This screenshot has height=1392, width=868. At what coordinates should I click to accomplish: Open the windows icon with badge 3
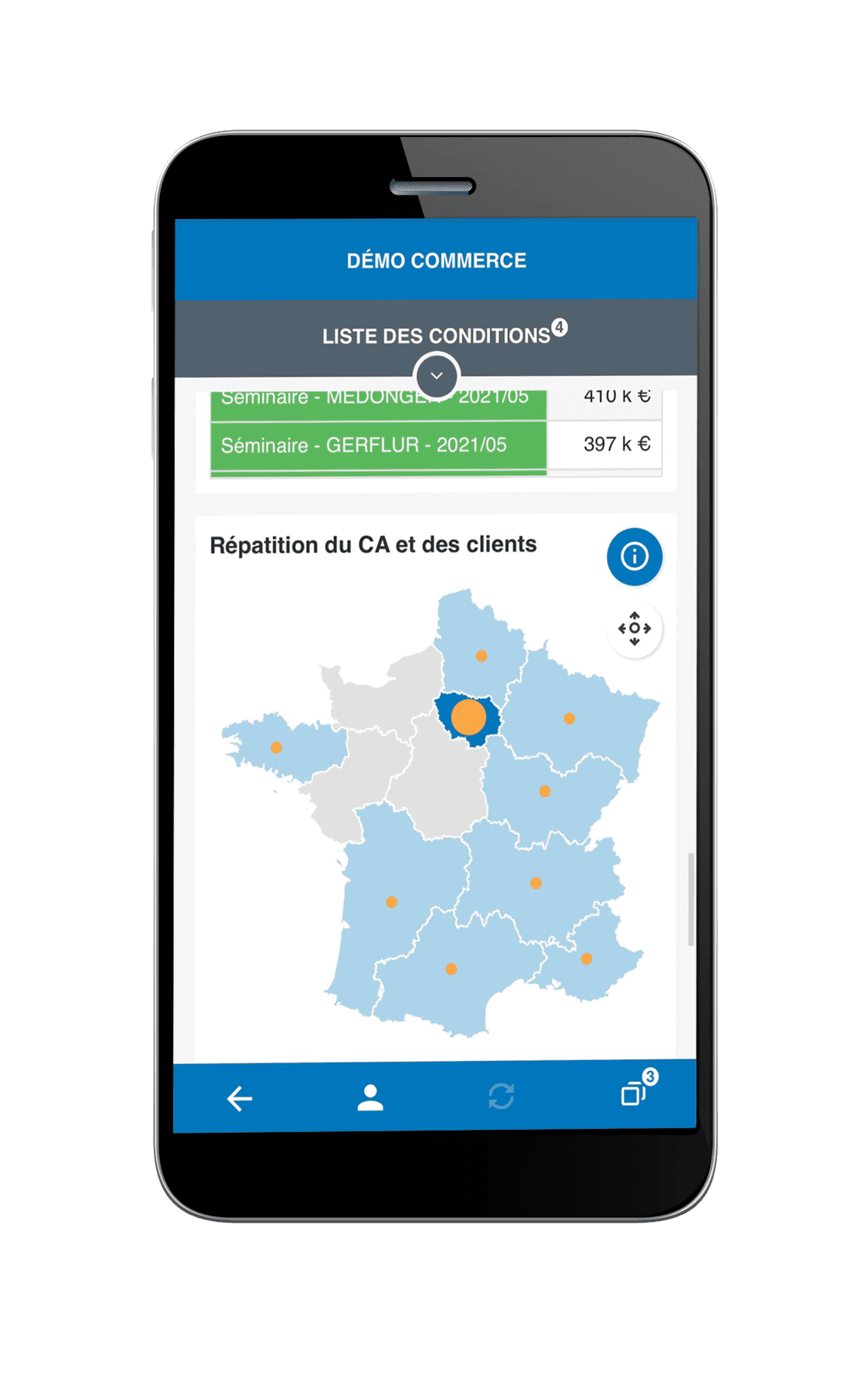click(638, 1089)
